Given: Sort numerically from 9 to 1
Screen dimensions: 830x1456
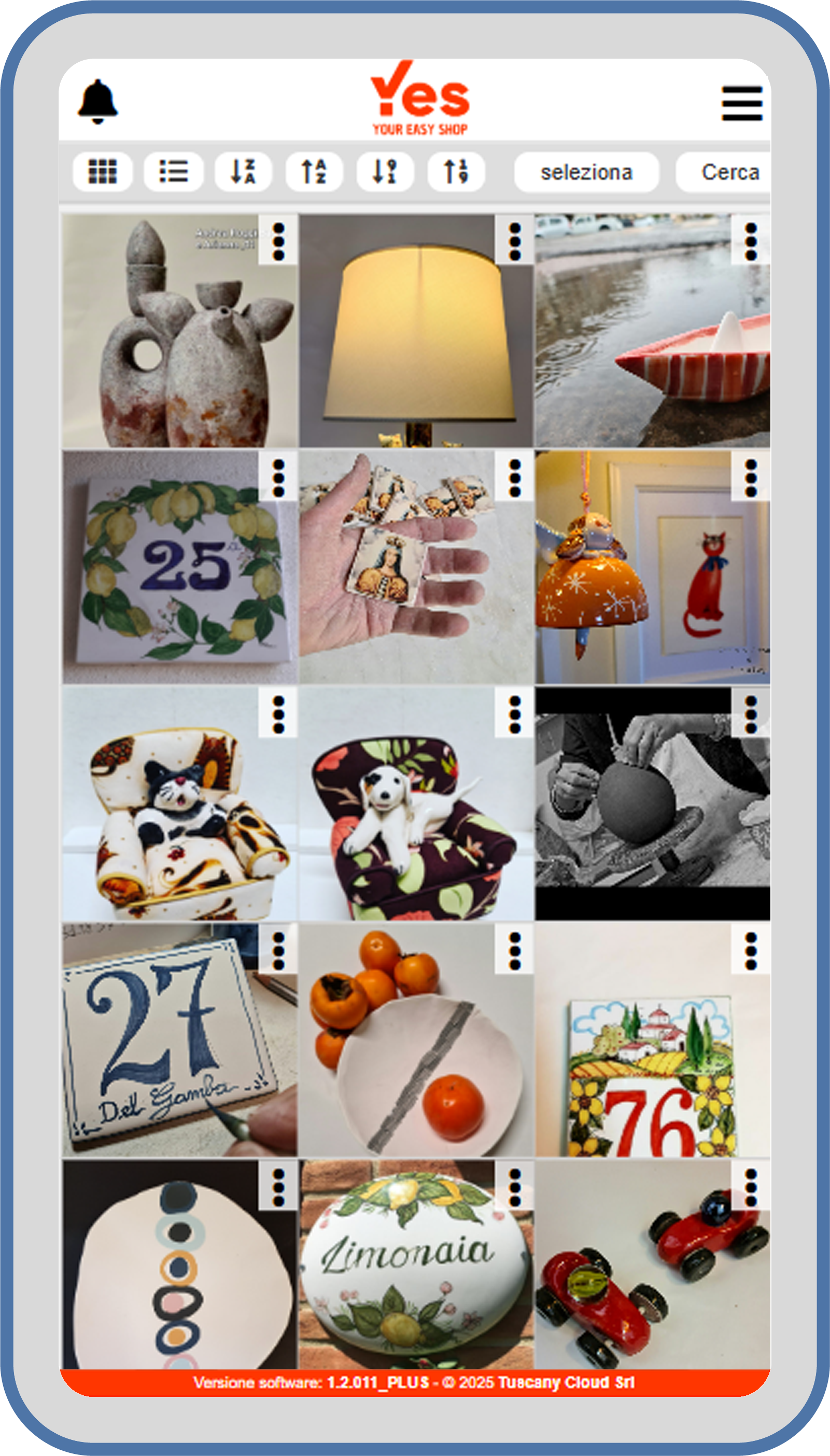Looking at the screenshot, I should coord(385,172).
